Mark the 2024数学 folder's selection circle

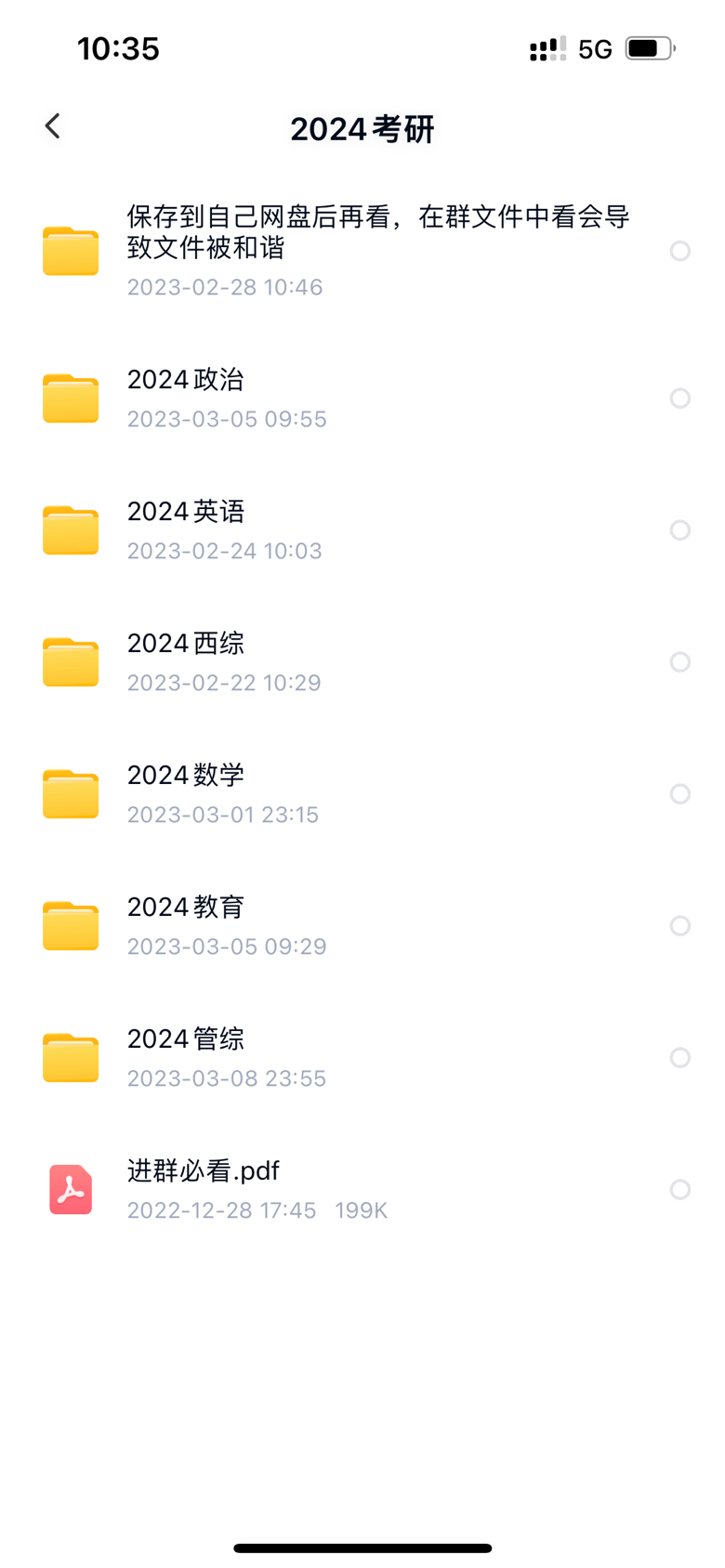point(680,794)
